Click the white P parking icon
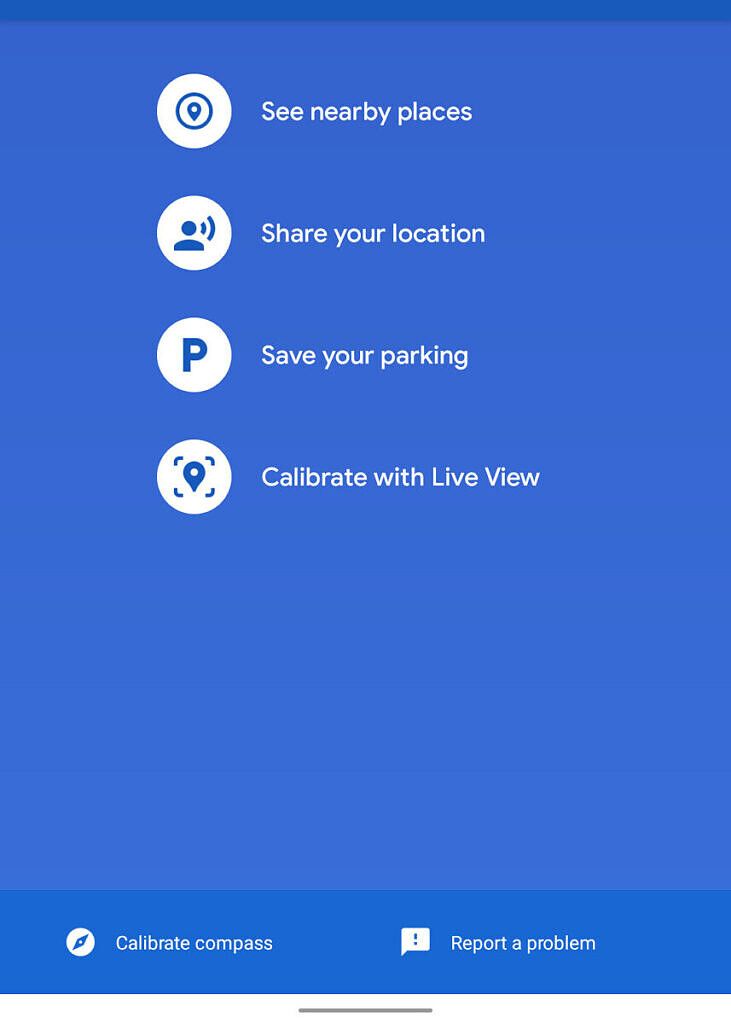The width and height of the screenshot is (731, 1024). coord(193,355)
